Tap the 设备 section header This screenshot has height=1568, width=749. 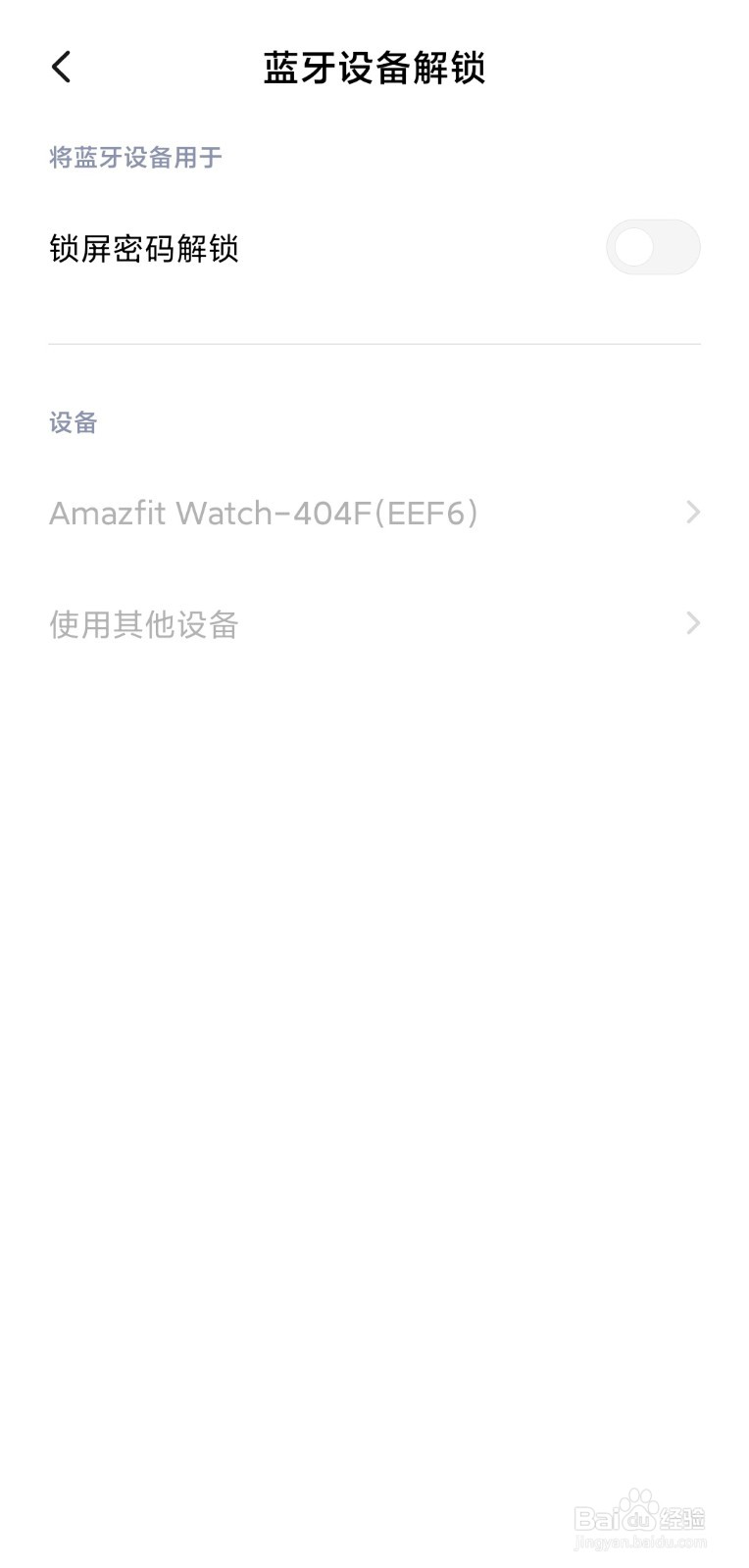coord(73,423)
